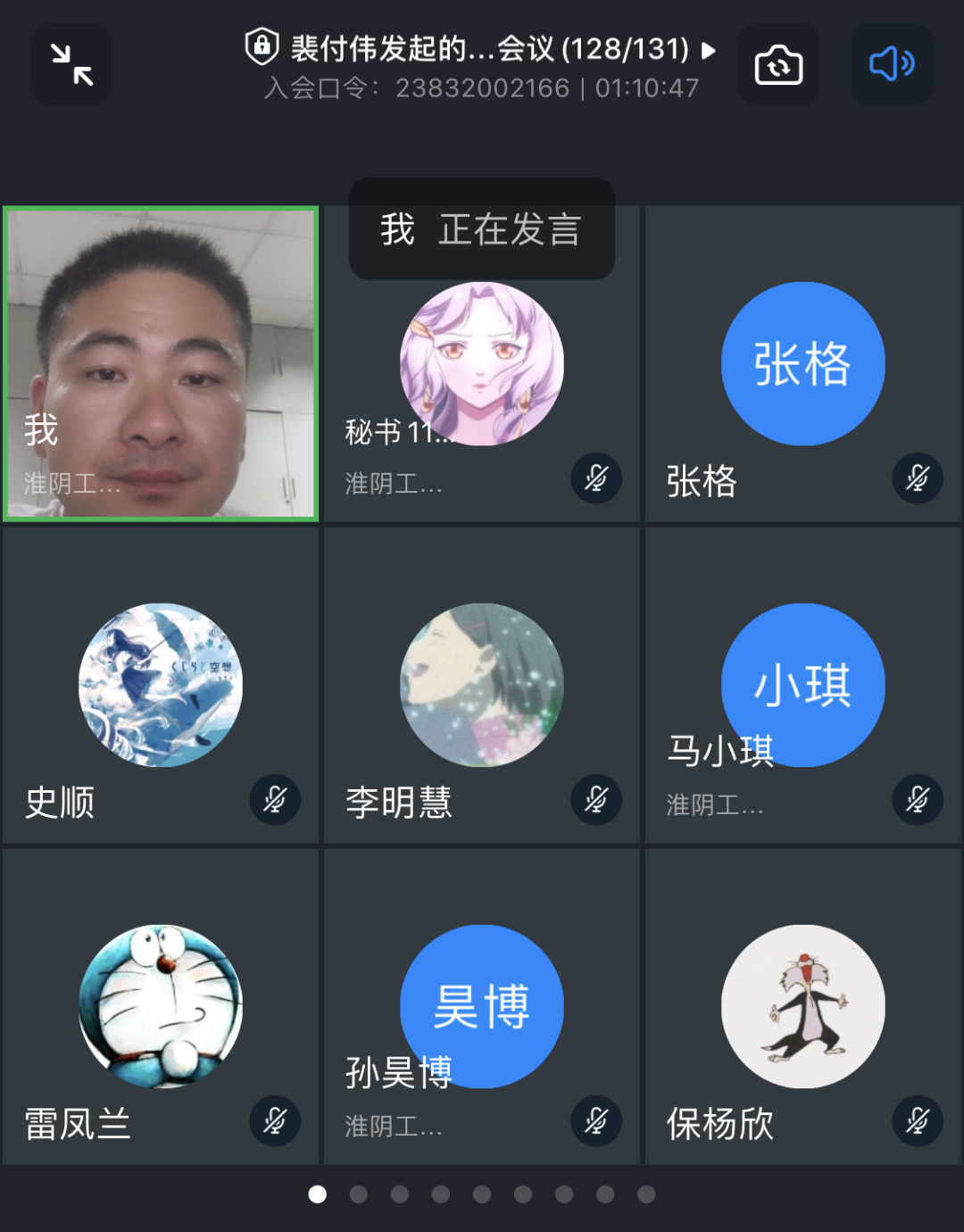Select 张格's participant tile
The image size is (964, 1232).
(802, 364)
